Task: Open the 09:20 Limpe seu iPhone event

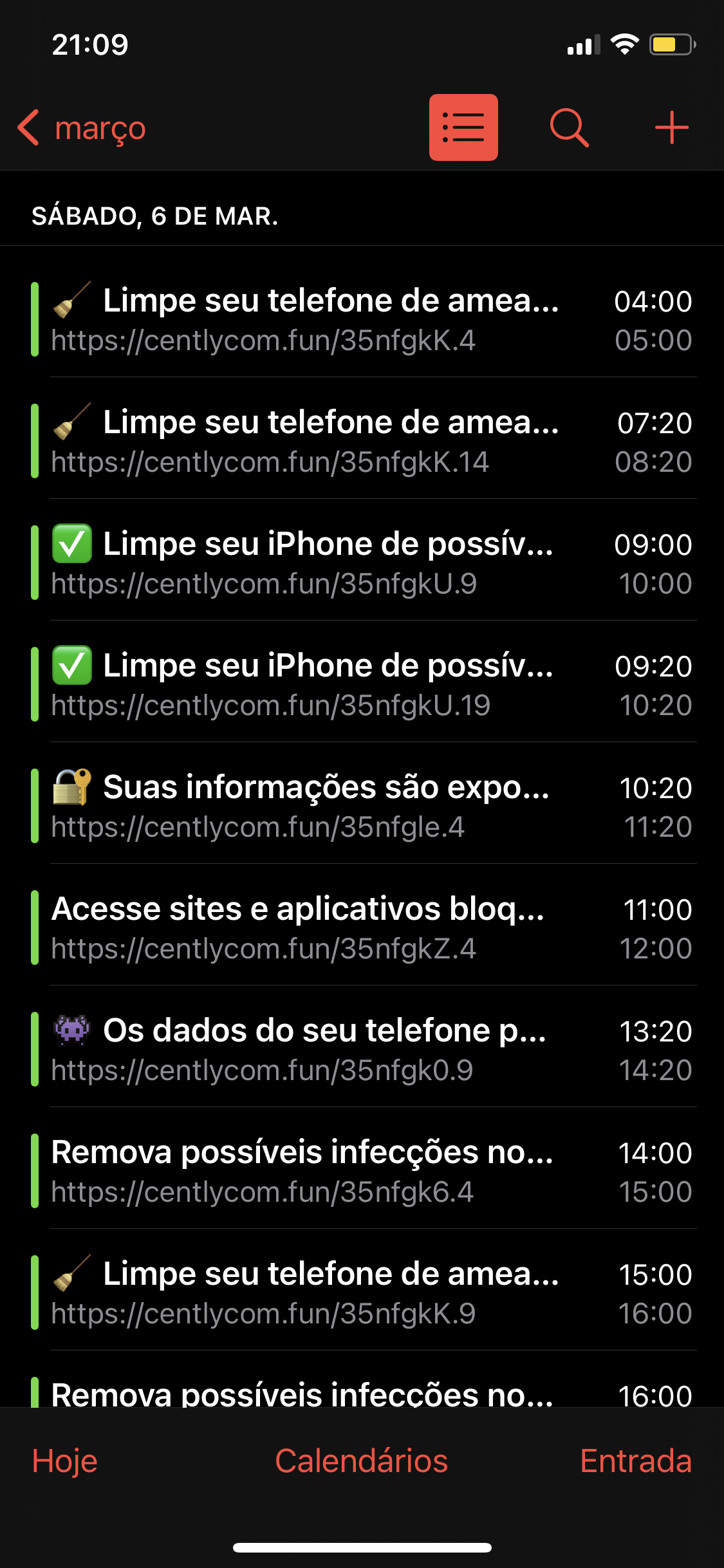Action: point(362,685)
